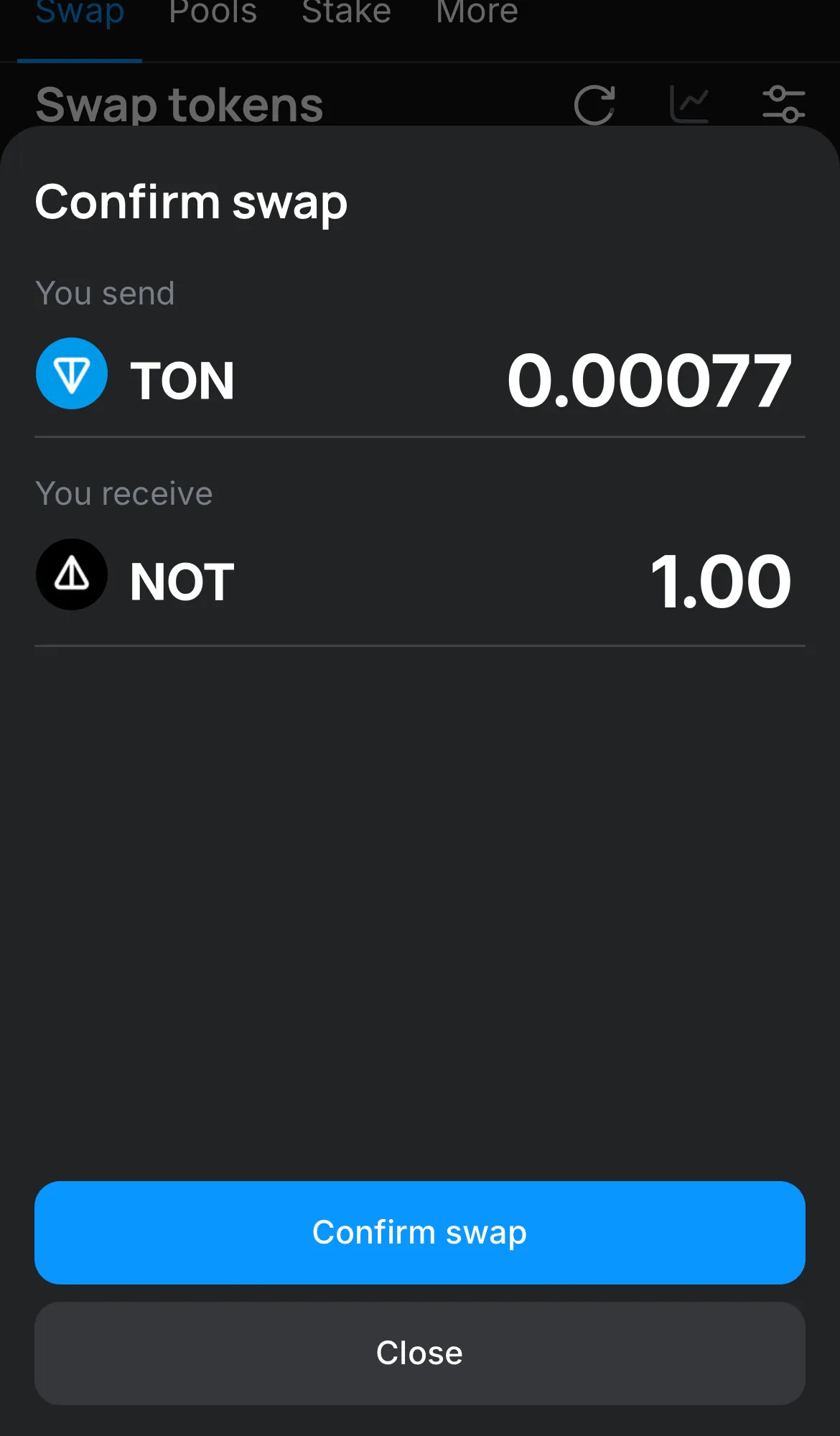Select the NOT amount 1.00
The height and width of the screenshot is (1436, 840).
tap(720, 580)
